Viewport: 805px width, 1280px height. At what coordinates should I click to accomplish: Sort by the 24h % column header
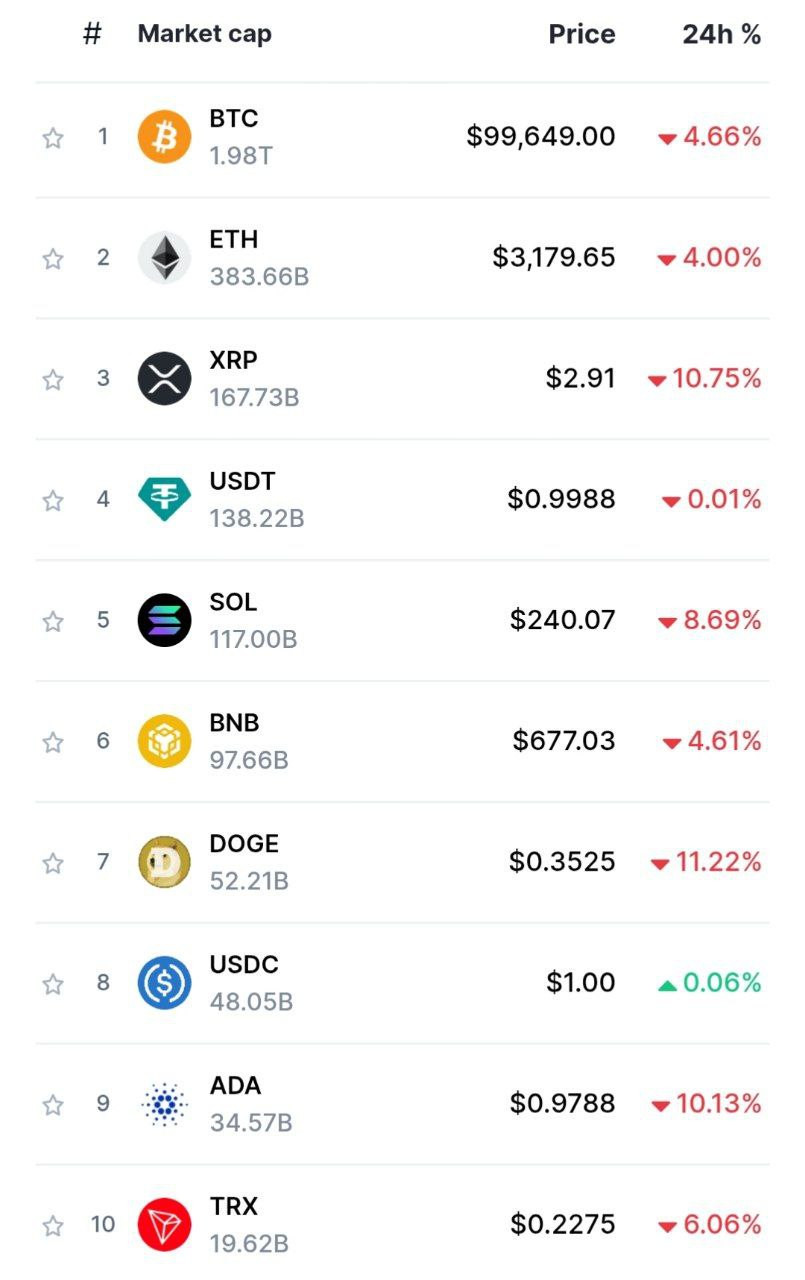[721, 34]
